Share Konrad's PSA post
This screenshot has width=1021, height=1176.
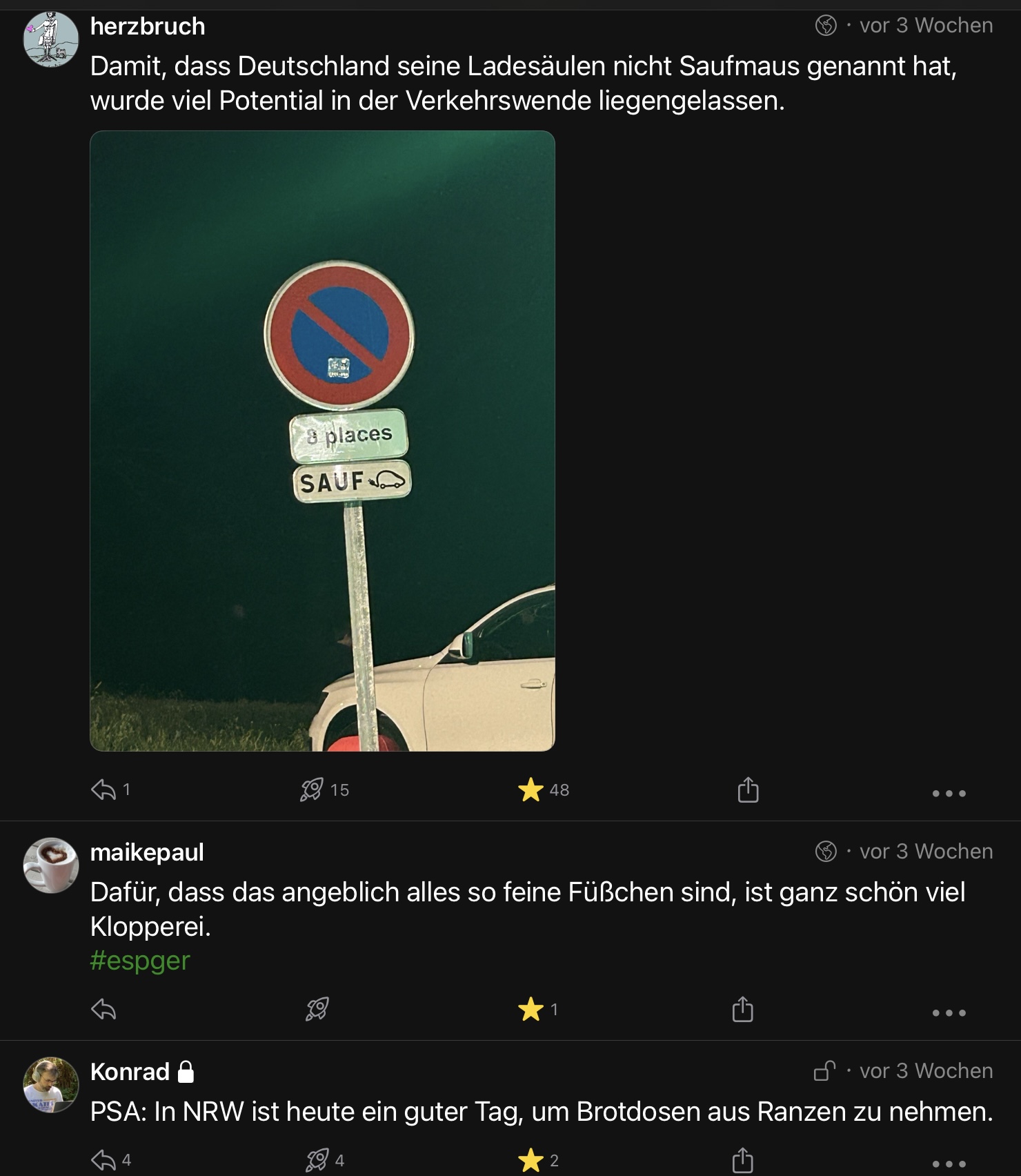tap(742, 1160)
